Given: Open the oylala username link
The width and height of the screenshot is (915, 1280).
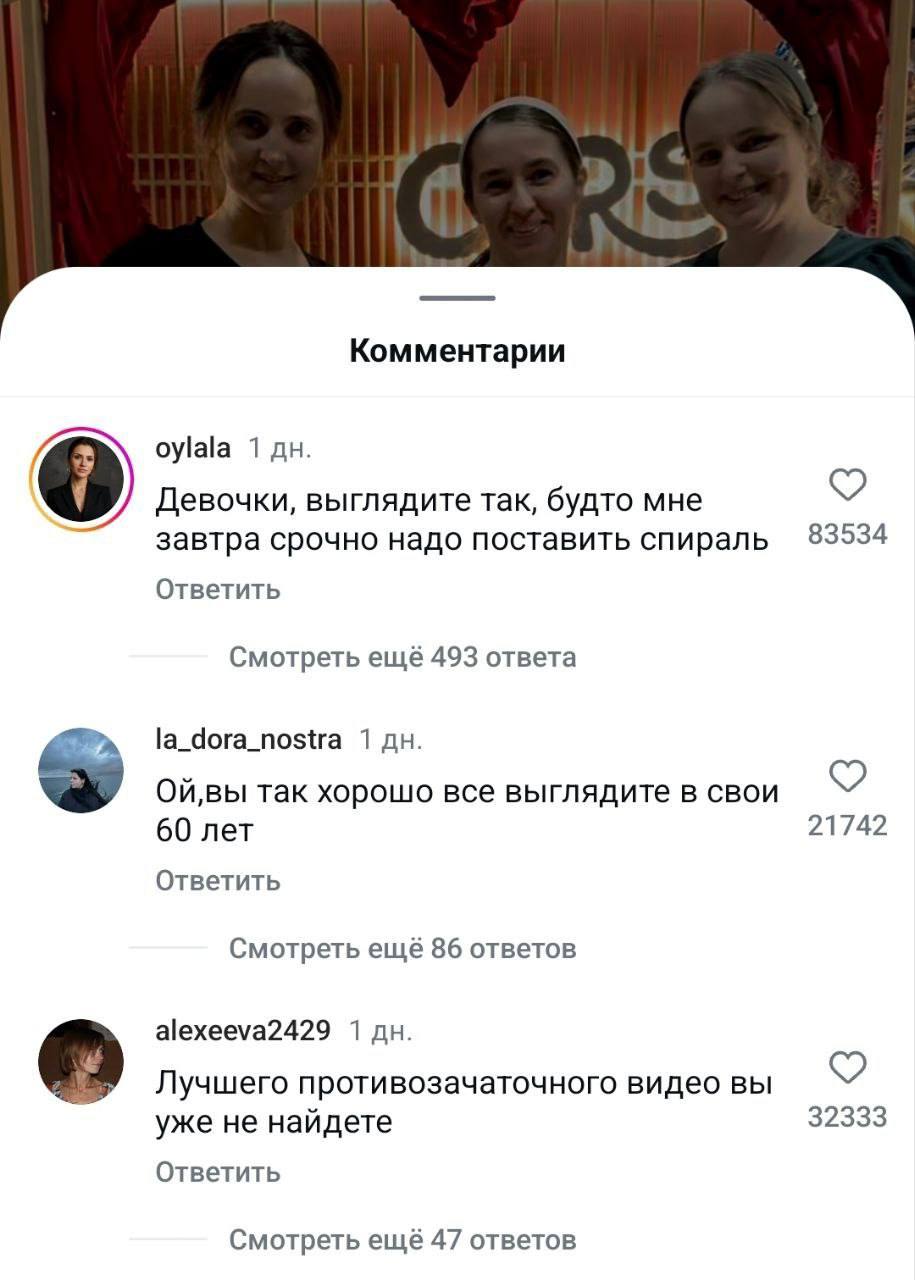Looking at the screenshot, I should click(x=193, y=449).
